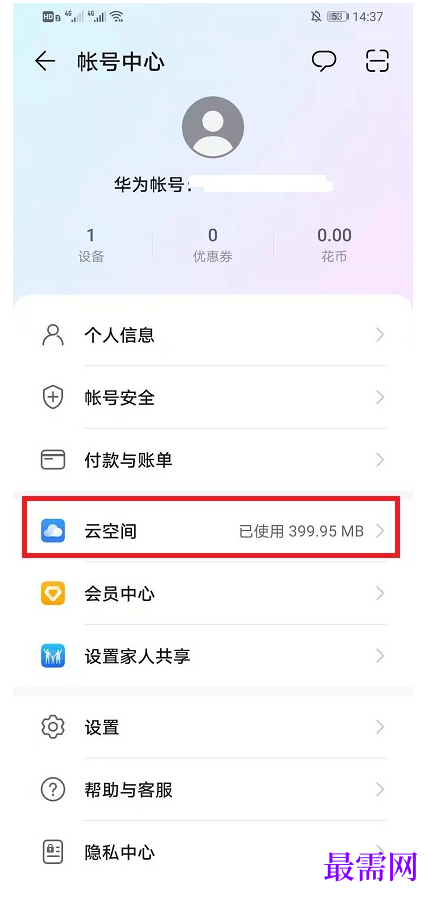Open 个人信息
The image size is (436, 898).
coord(213,334)
